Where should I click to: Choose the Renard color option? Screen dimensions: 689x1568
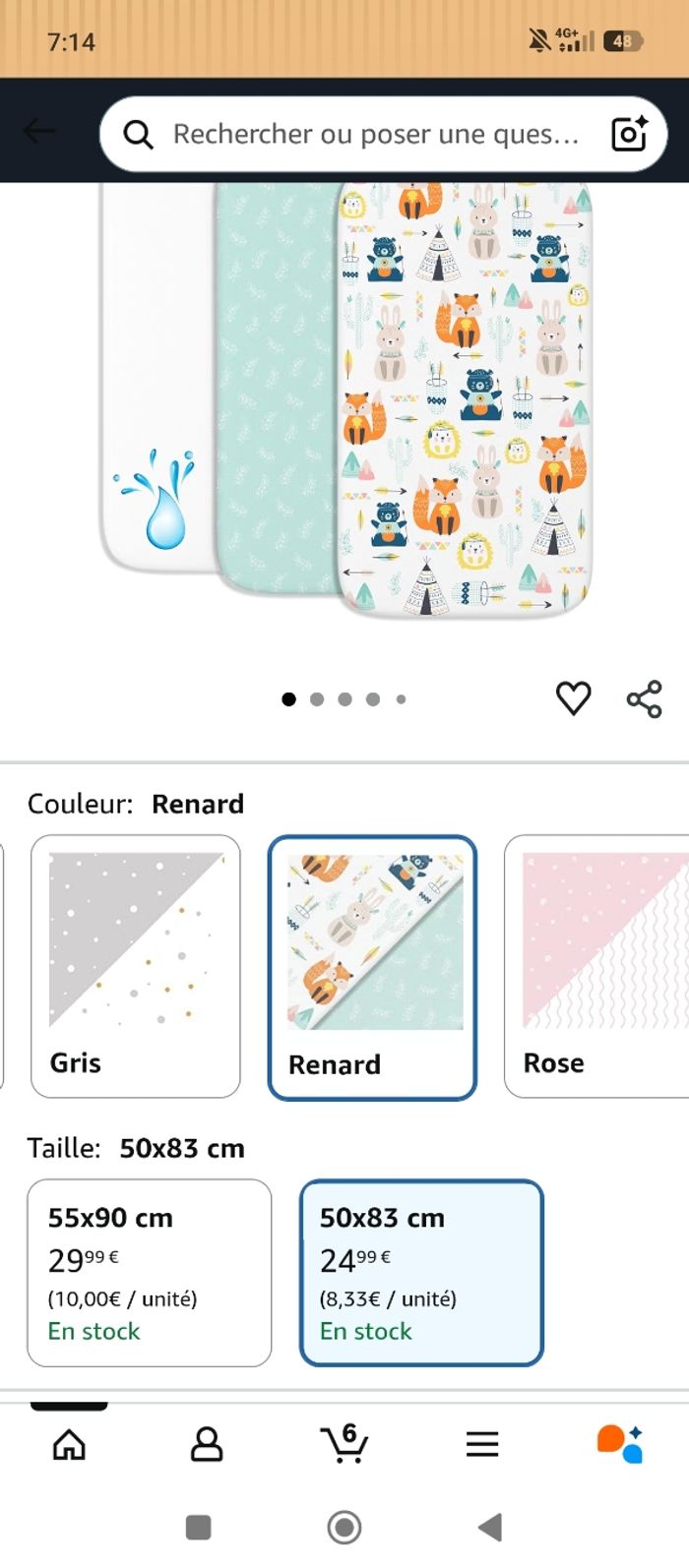(x=372, y=968)
